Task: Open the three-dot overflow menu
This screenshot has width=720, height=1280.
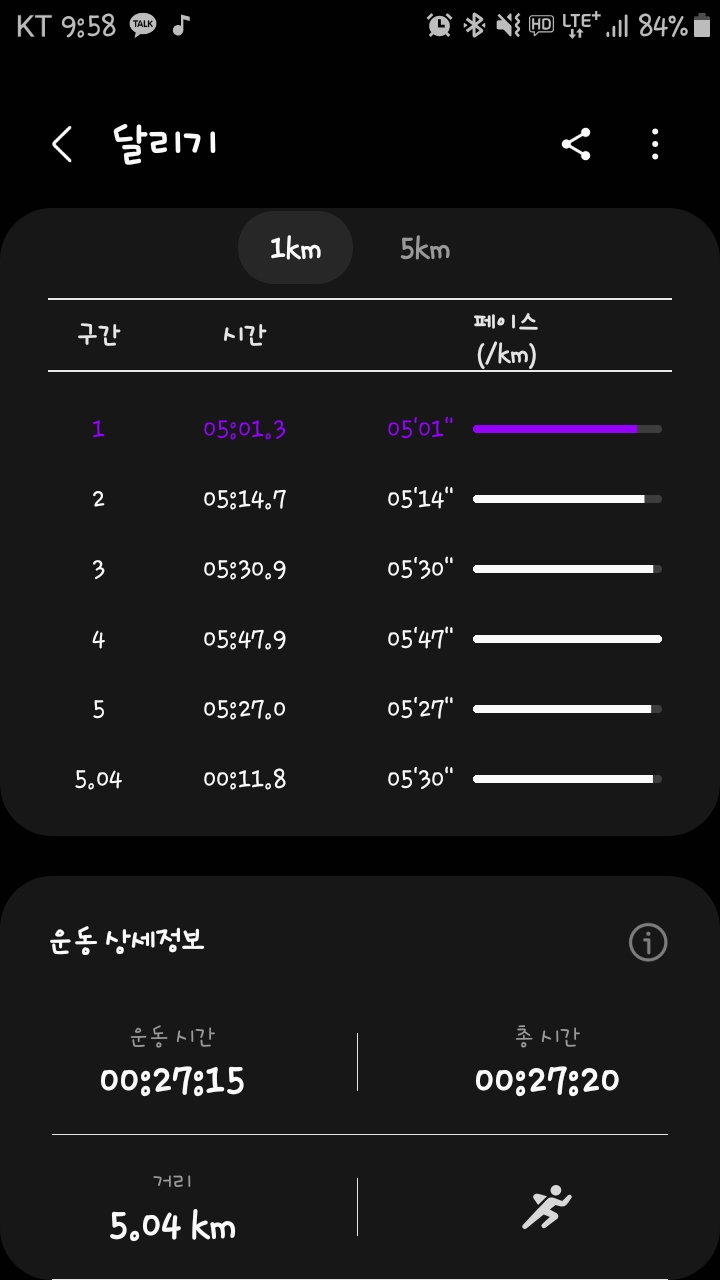Action: click(x=655, y=145)
